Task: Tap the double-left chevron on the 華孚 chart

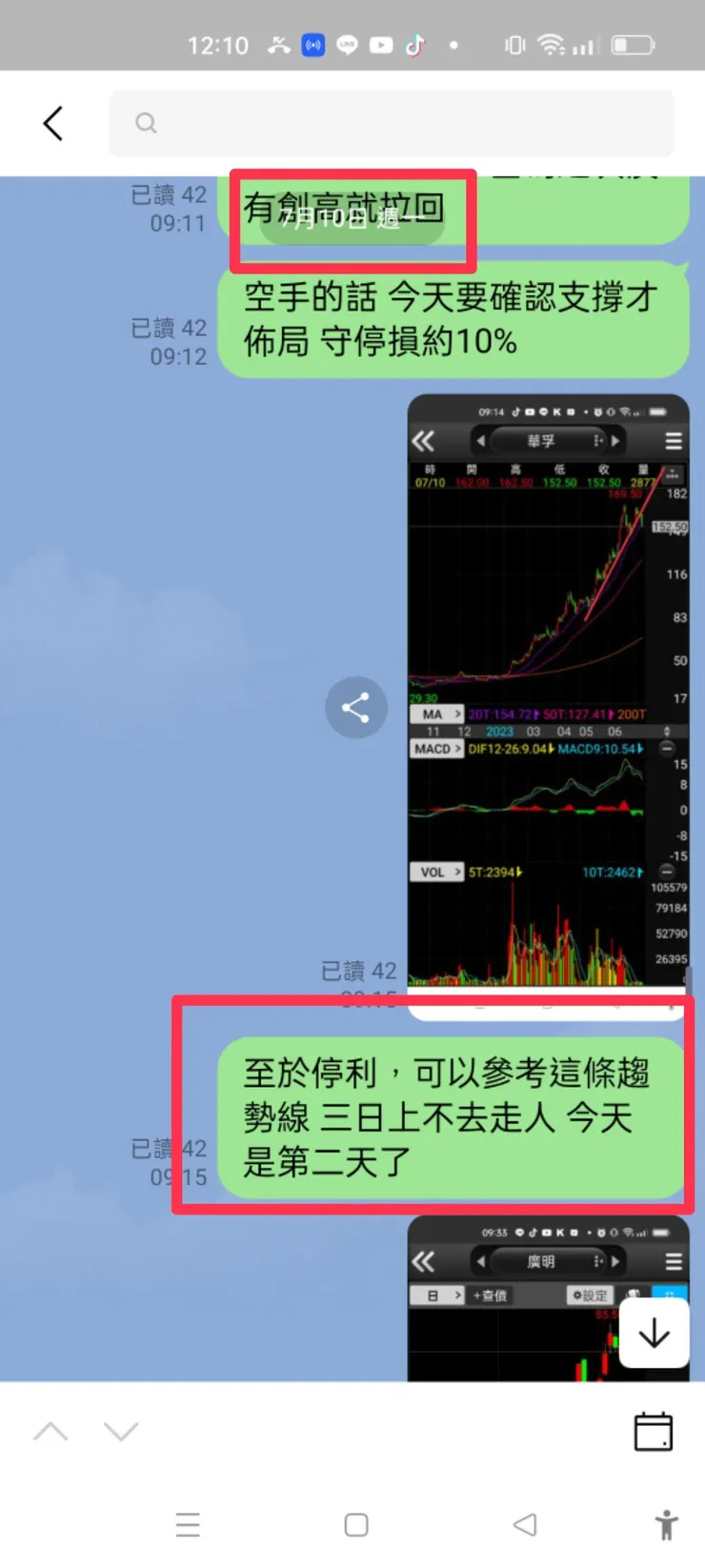Action: [424, 440]
